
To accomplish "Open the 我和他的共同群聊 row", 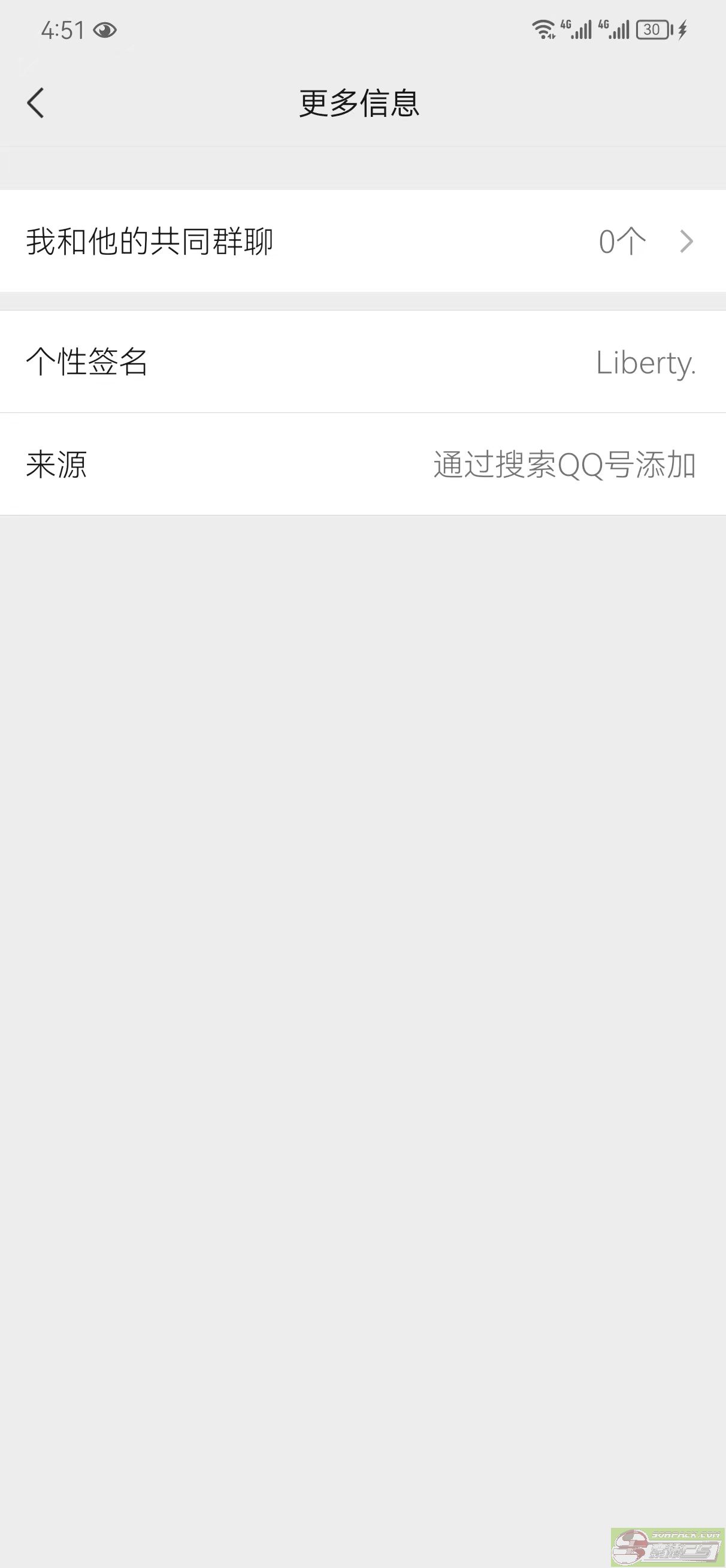I will [362, 241].
